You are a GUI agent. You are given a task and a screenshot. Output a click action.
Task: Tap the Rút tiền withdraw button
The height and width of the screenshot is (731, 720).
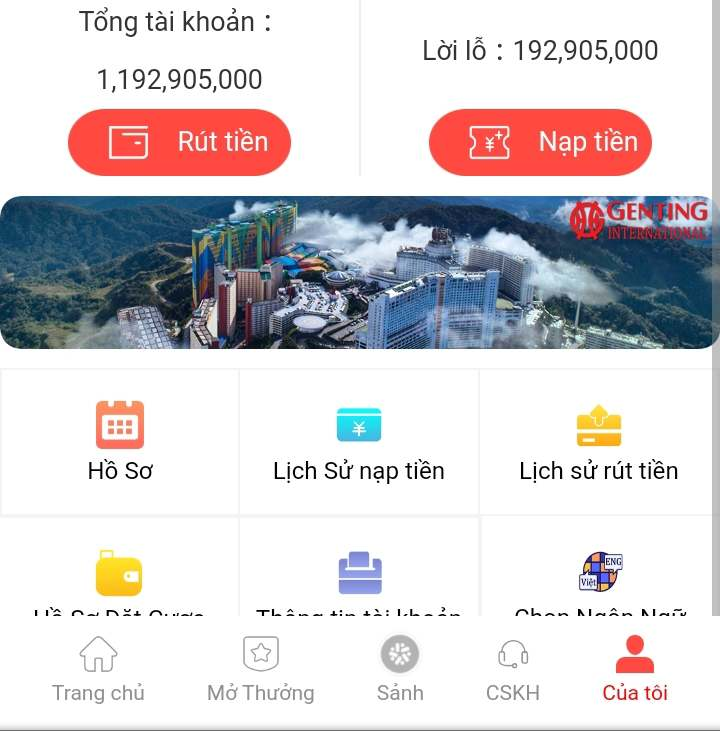(x=179, y=142)
